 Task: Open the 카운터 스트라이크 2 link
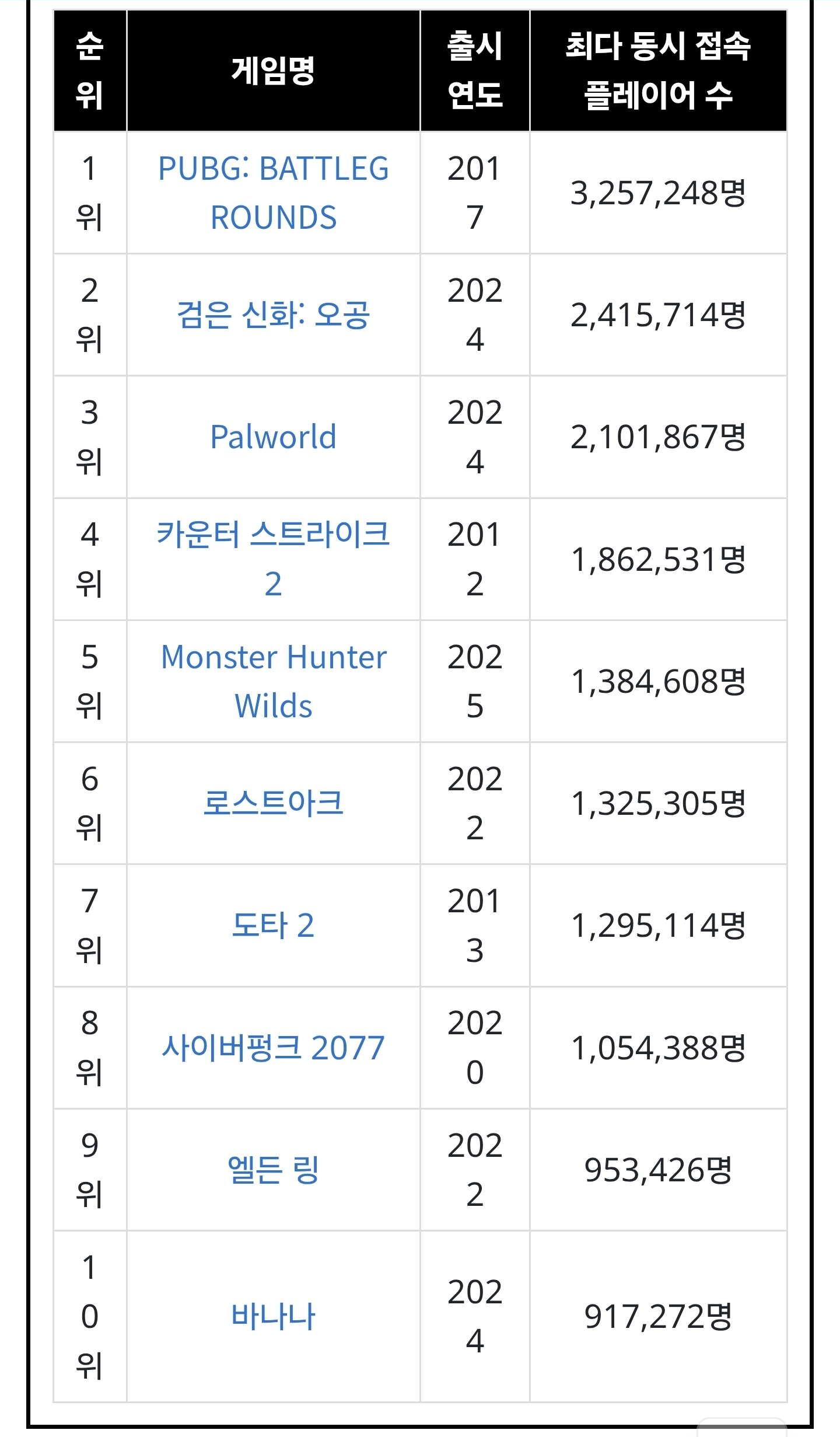[273, 534]
